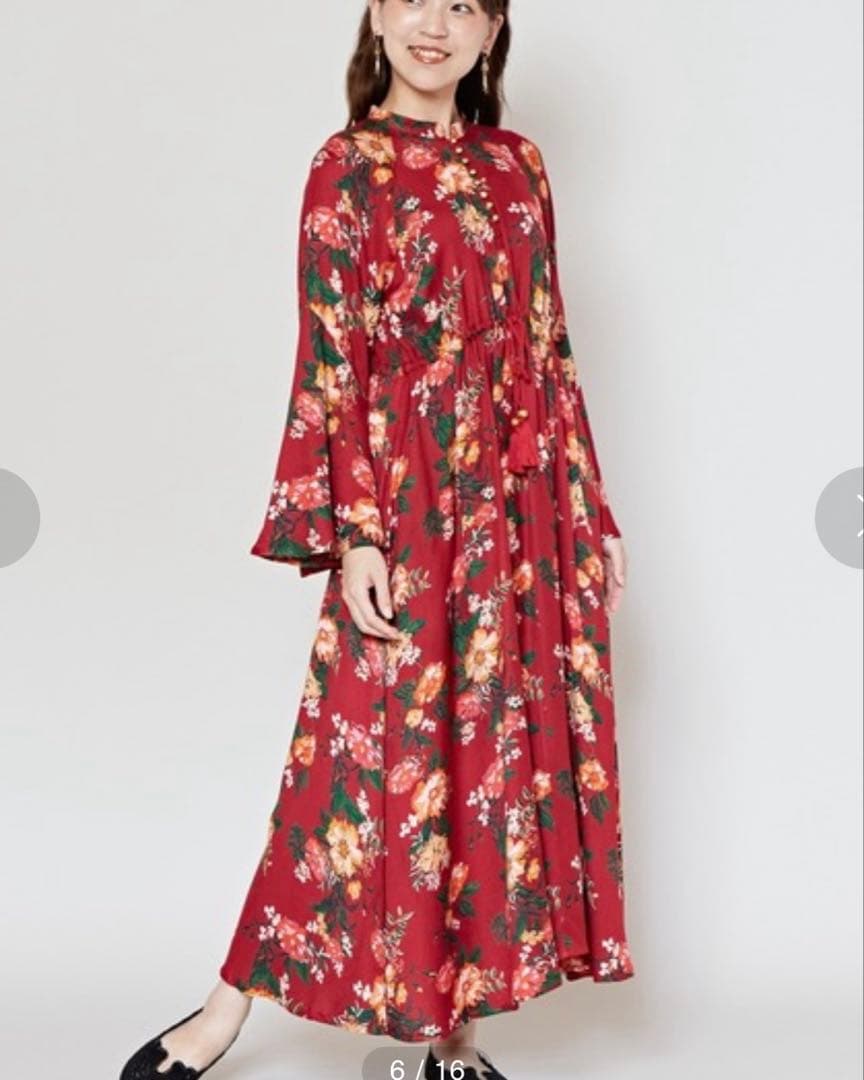Go to the next product photo

[x=841, y=518]
